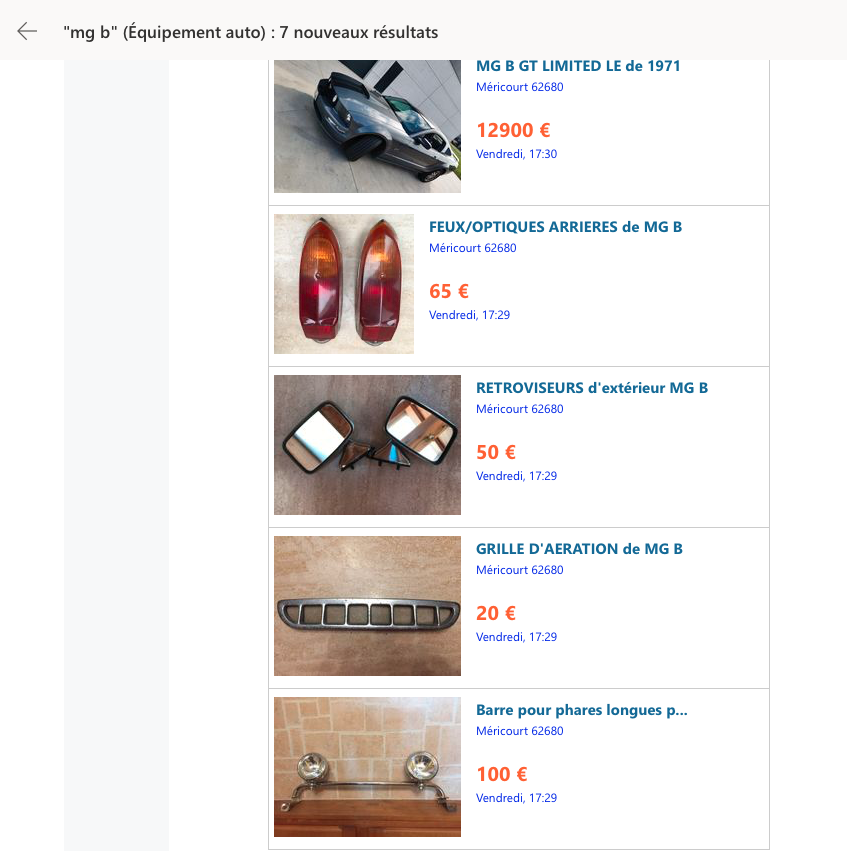Open the ventilation grille photo
The width and height of the screenshot is (847, 851).
coord(367,606)
